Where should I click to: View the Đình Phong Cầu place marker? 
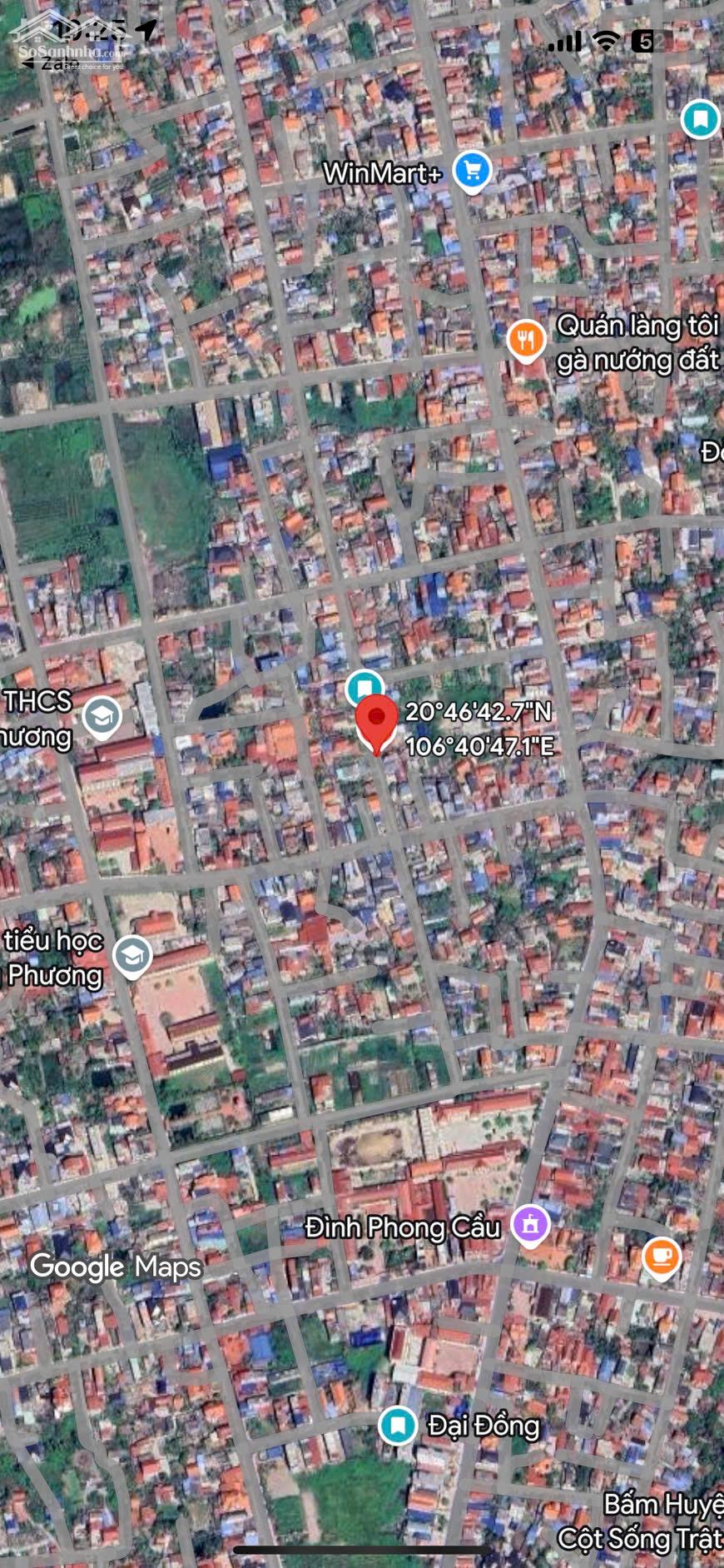click(531, 1225)
